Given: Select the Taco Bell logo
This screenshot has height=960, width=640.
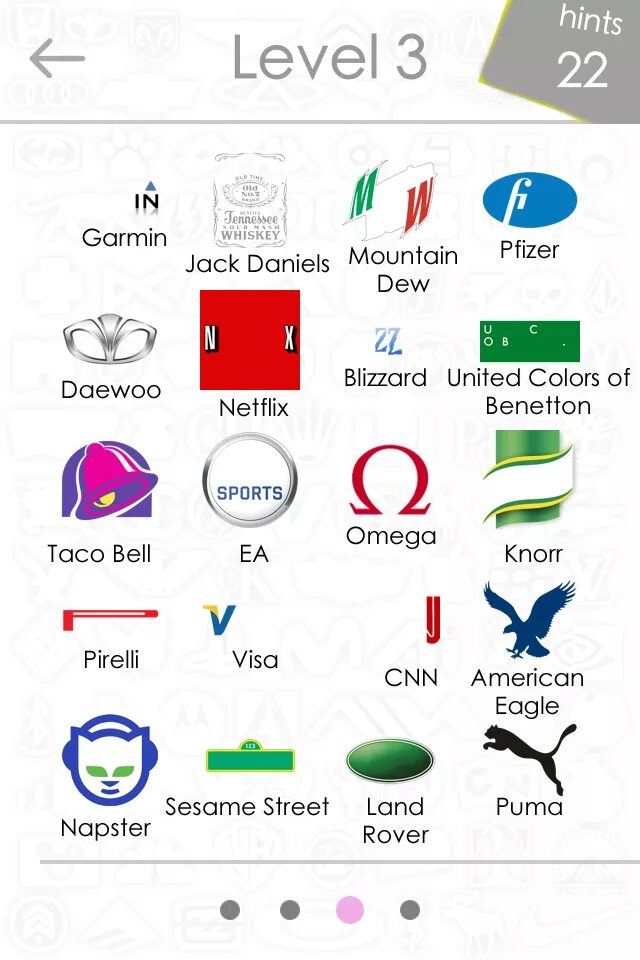Looking at the screenshot, I should [110, 482].
